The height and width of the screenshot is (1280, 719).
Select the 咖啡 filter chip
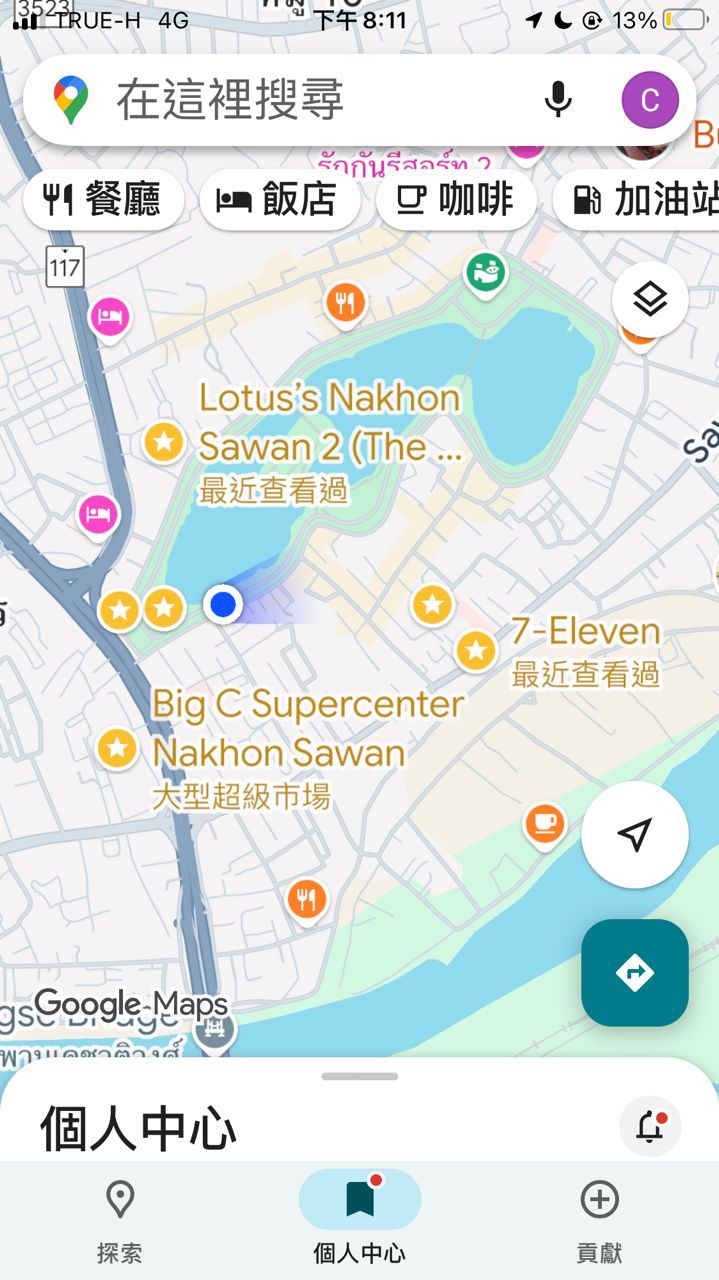[x=456, y=200]
